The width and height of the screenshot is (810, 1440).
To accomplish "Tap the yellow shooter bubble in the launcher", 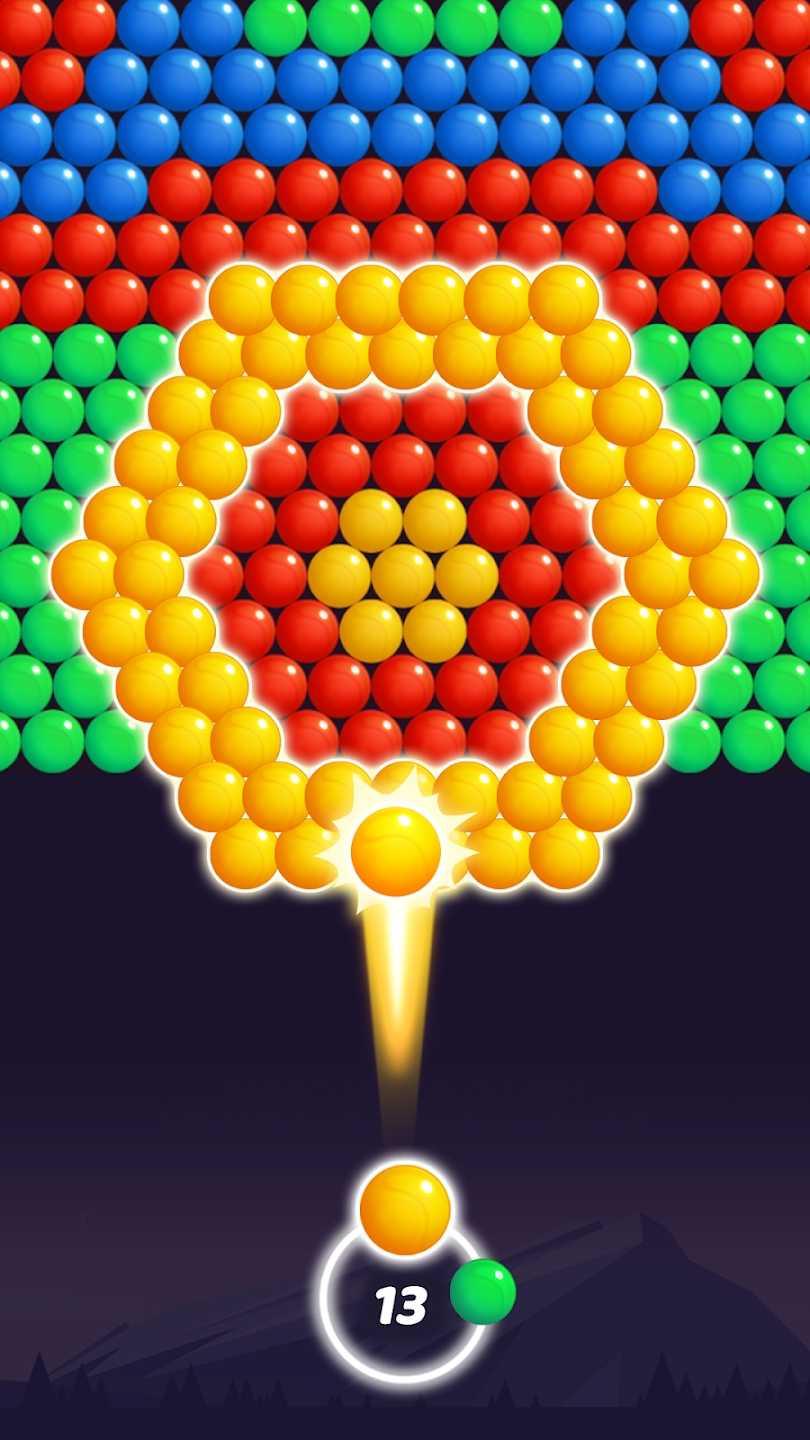I will [x=404, y=1210].
